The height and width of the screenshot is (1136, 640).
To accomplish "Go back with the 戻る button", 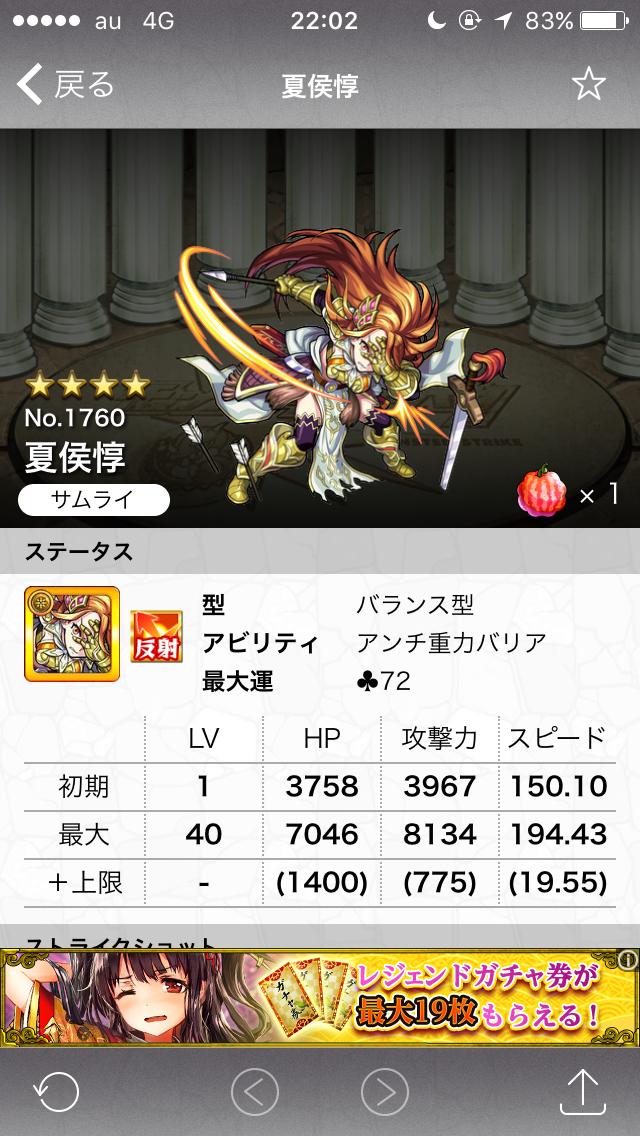I will pyautogui.click(x=66, y=86).
